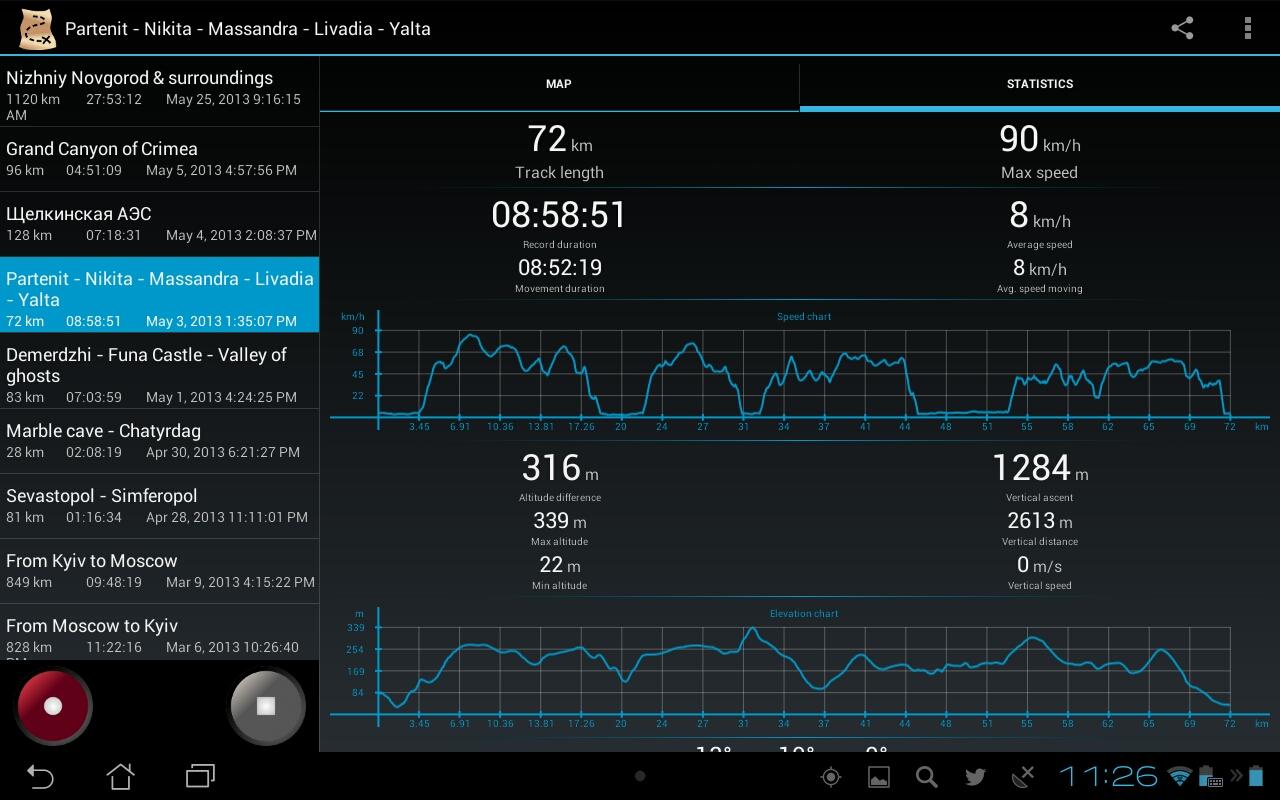The image size is (1280, 800).
Task: Open the Щелкинская АЭС track
Action: [159, 224]
